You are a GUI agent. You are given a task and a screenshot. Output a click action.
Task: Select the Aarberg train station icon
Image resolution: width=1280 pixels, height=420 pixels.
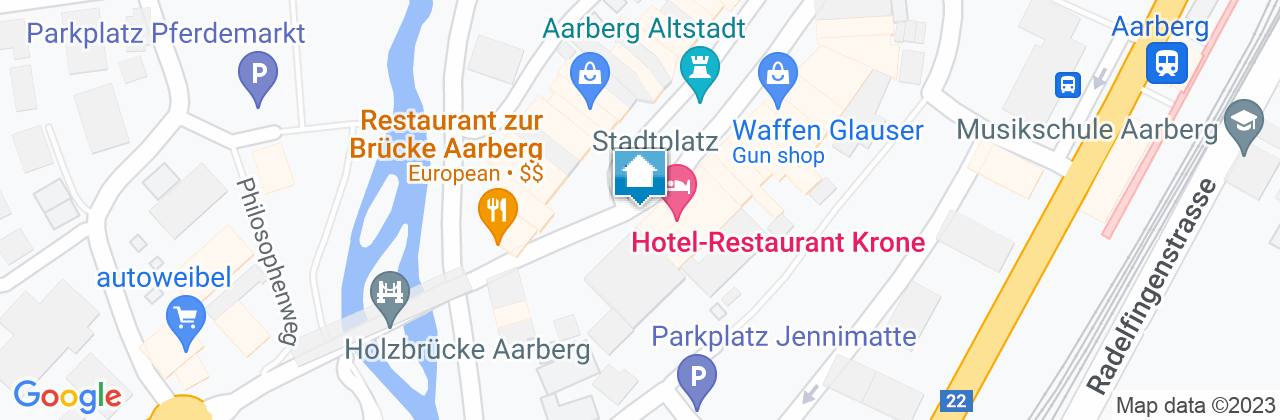coord(1166,63)
